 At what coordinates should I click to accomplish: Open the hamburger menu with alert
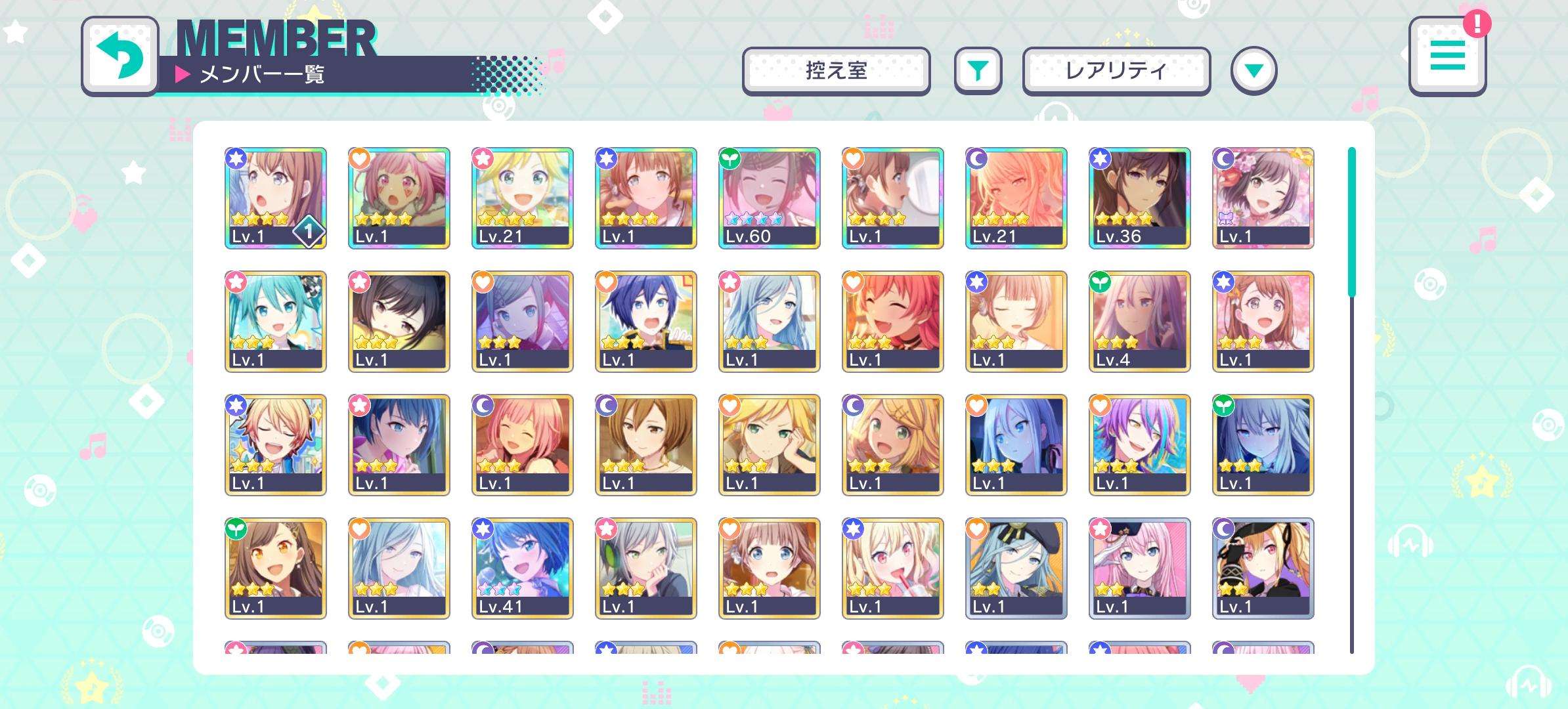1447,56
